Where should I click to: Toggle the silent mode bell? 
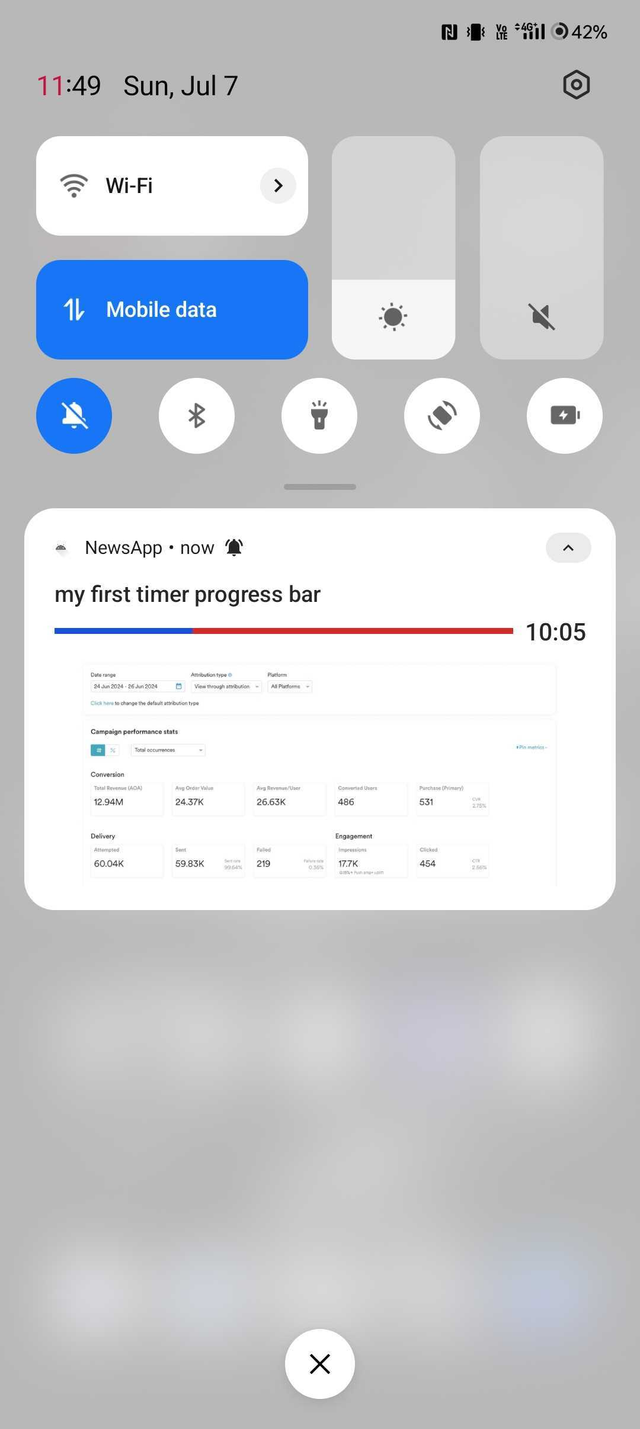coord(74,415)
